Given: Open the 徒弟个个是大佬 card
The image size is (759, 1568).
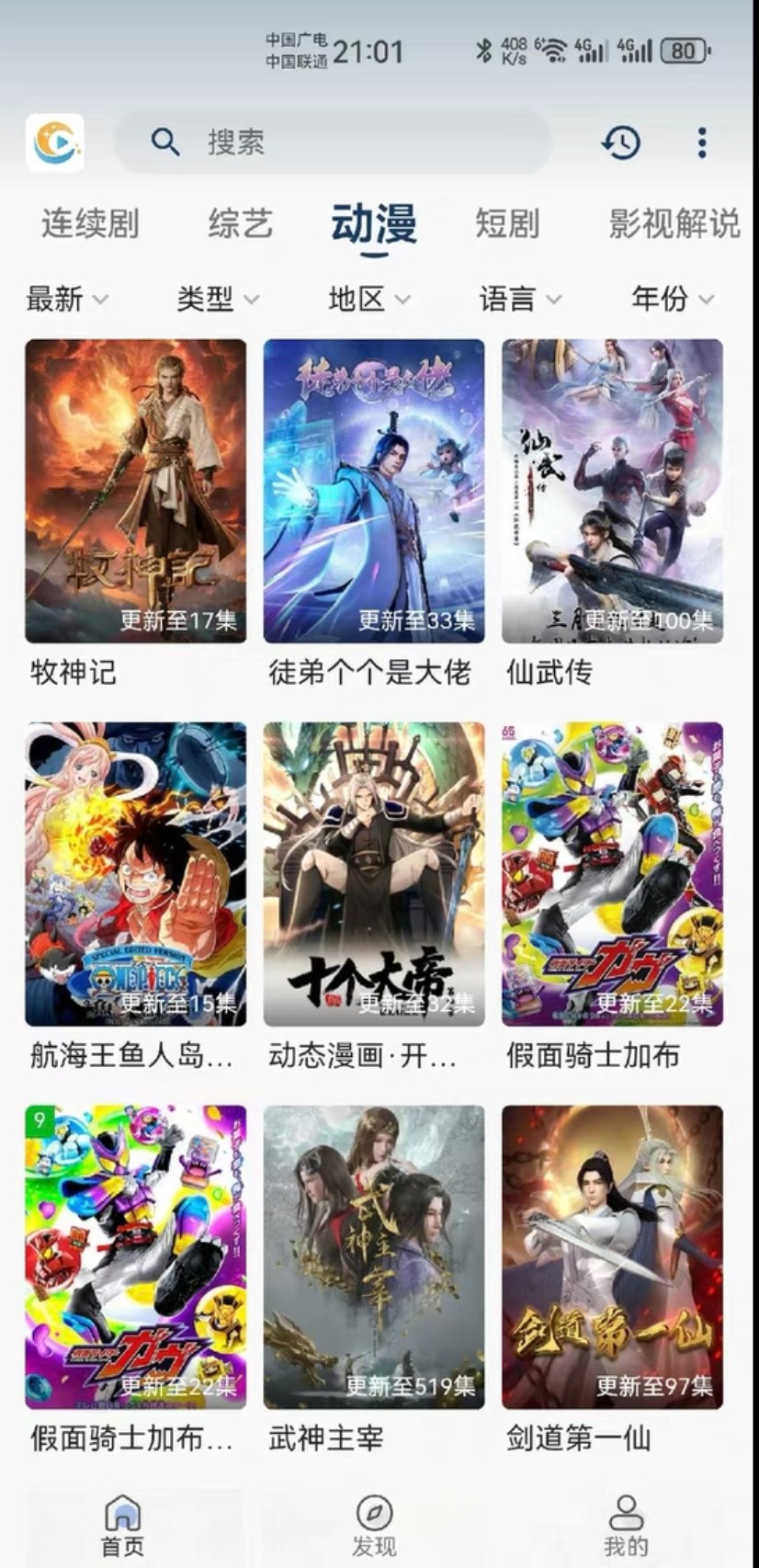Looking at the screenshot, I should pos(374,491).
